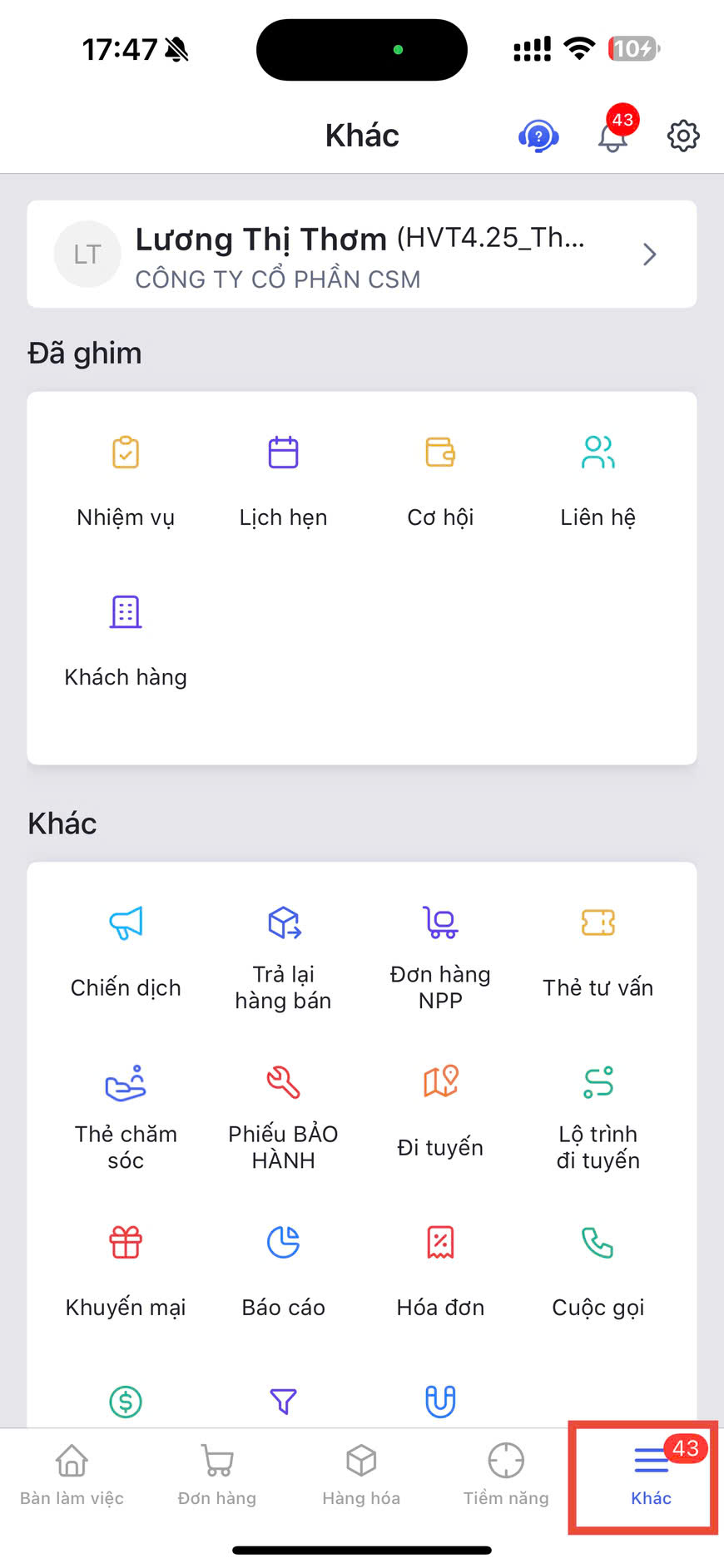The width and height of the screenshot is (724, 1568).
Task: Open Lương Thị Thơm profile card
Action: tap(361, 255)
